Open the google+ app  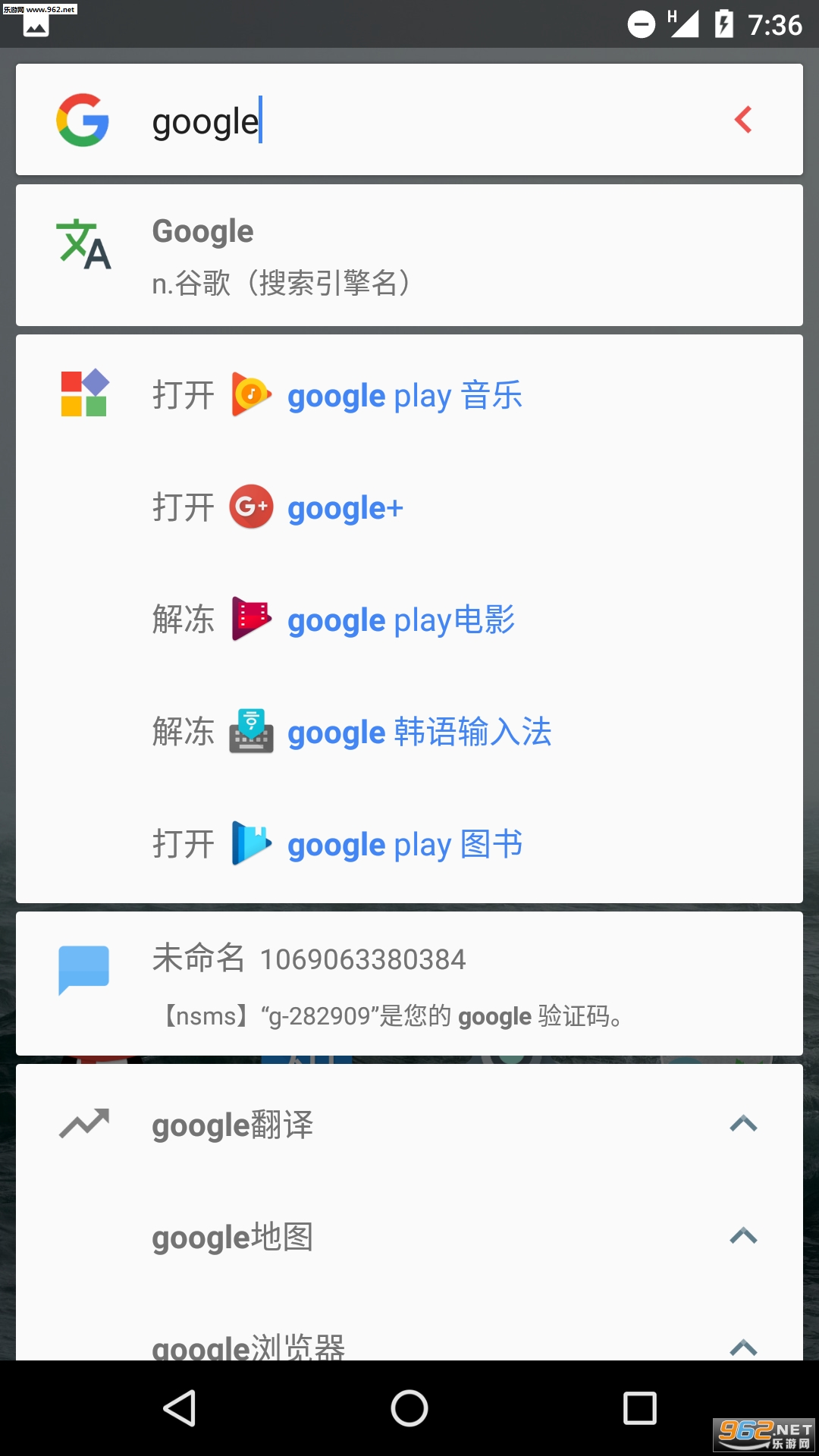pos(345,508)
